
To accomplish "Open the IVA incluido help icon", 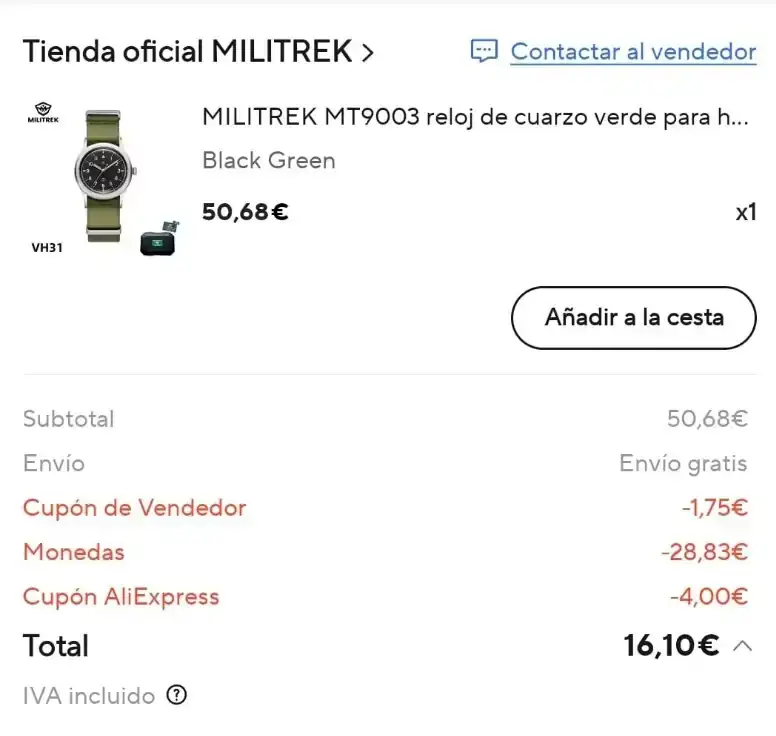I will click(x=177, y=695).
